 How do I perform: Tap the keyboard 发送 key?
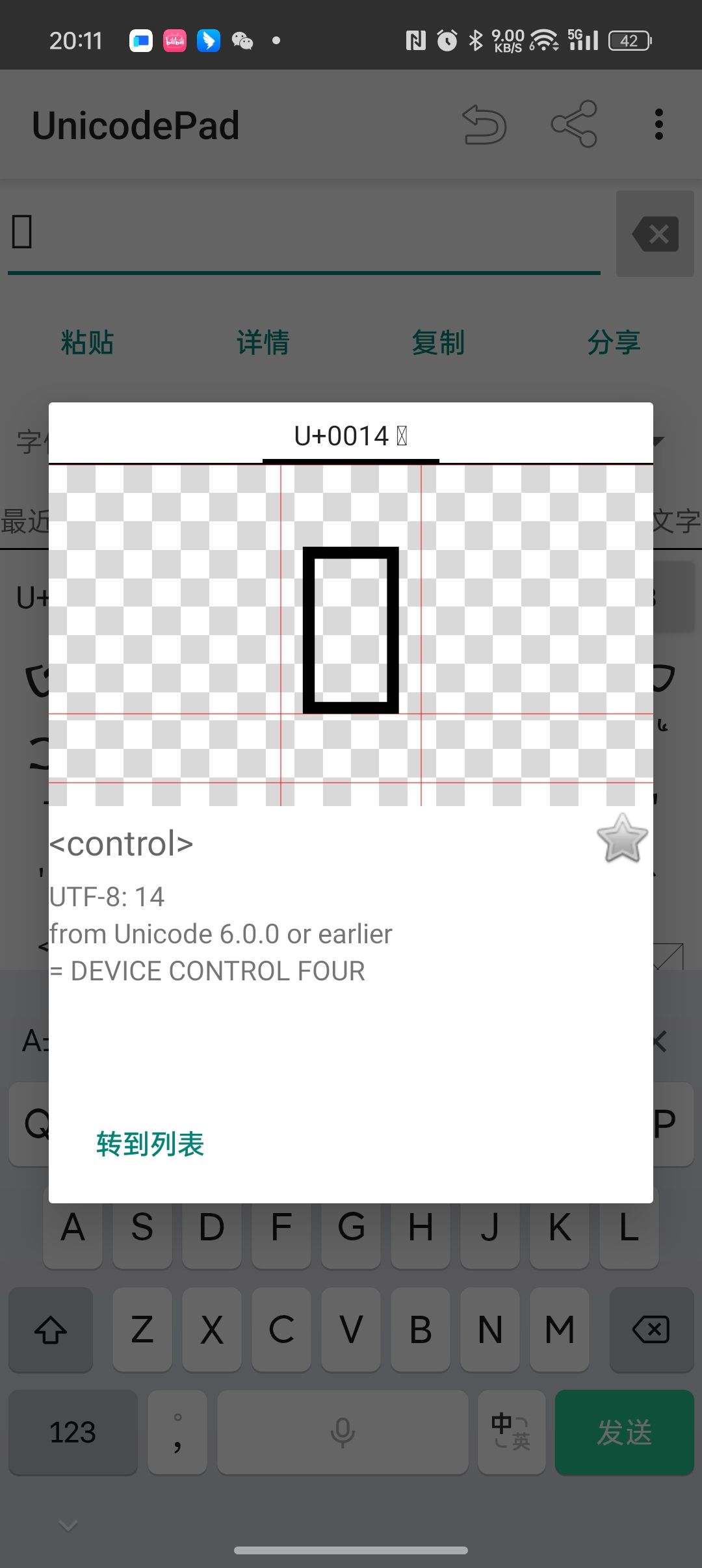624,1433
